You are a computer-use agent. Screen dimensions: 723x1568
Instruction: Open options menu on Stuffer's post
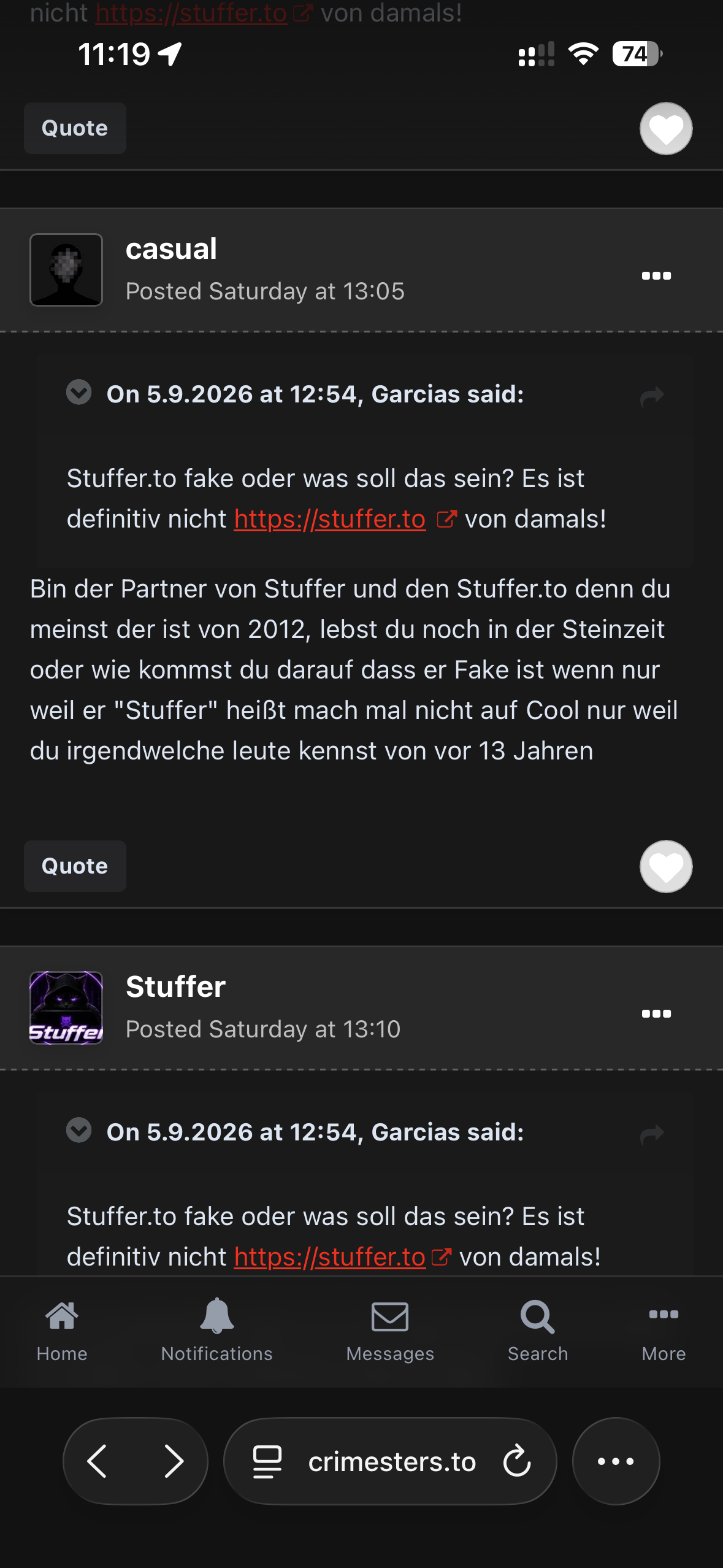656,1013
